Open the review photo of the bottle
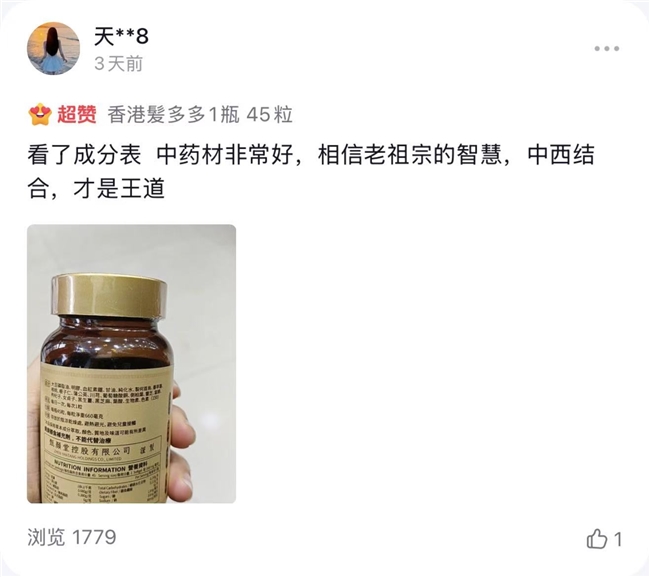The image size is (650, 577). (x=131, y=363)
